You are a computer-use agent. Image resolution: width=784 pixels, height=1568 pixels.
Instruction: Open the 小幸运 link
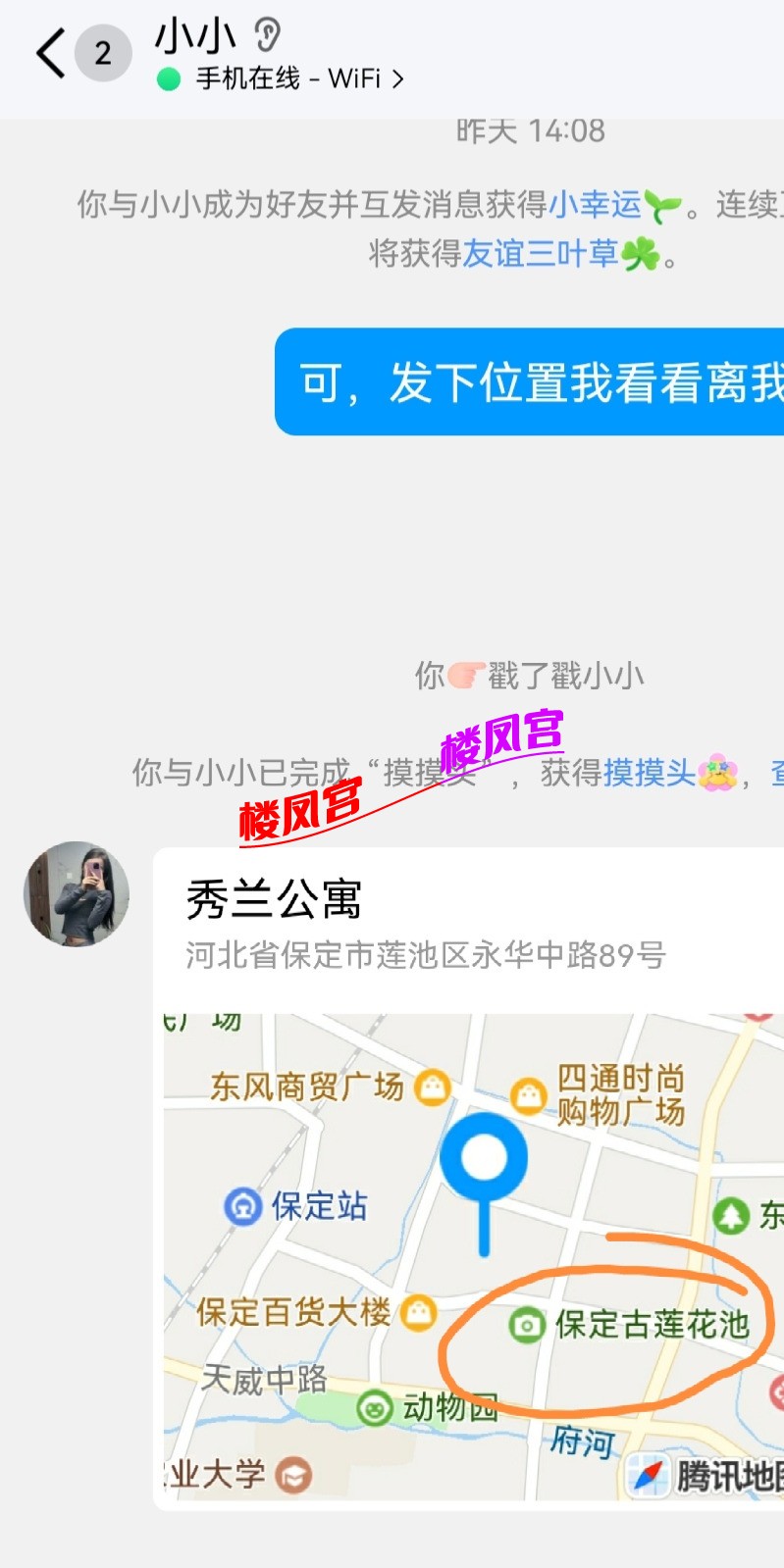click(595, 204)
